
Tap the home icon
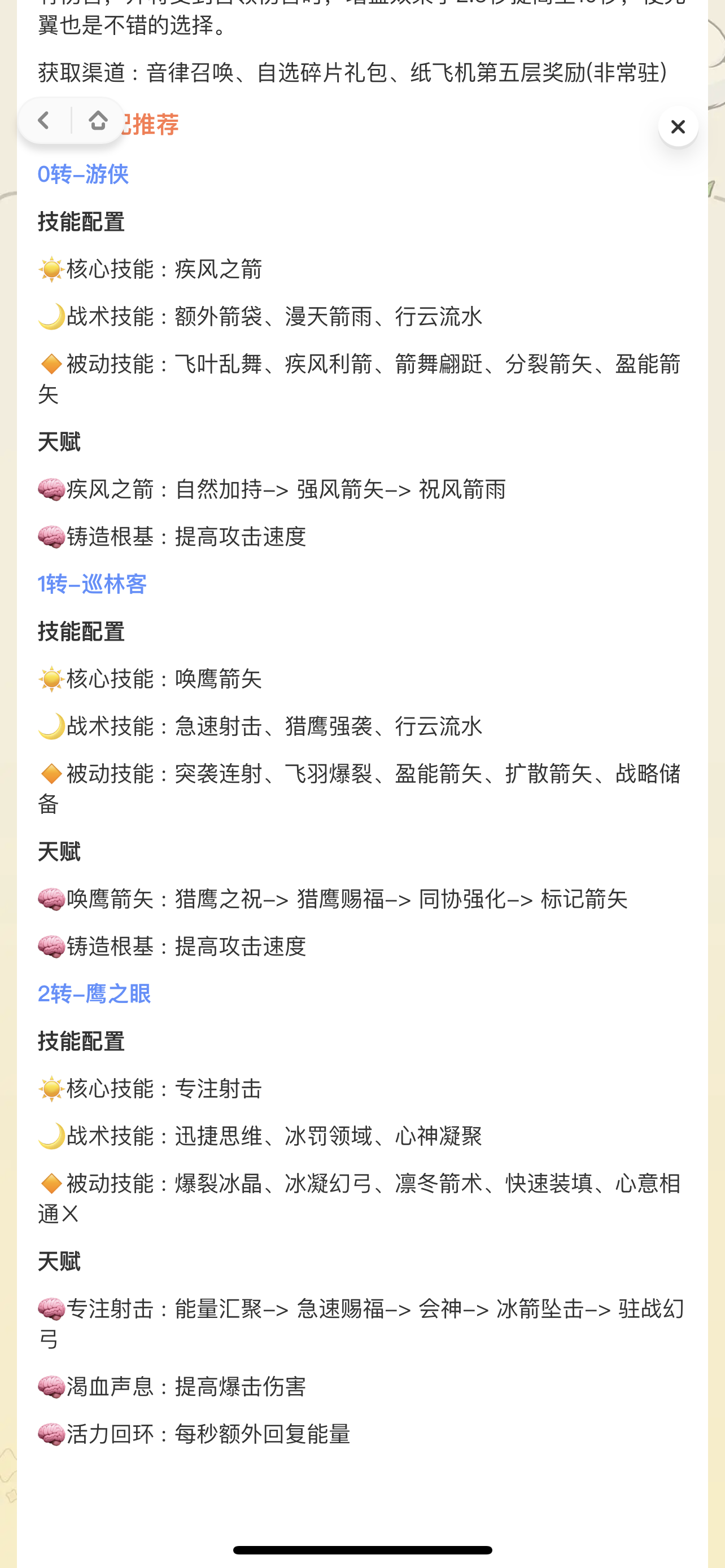(x=98, y=121)
